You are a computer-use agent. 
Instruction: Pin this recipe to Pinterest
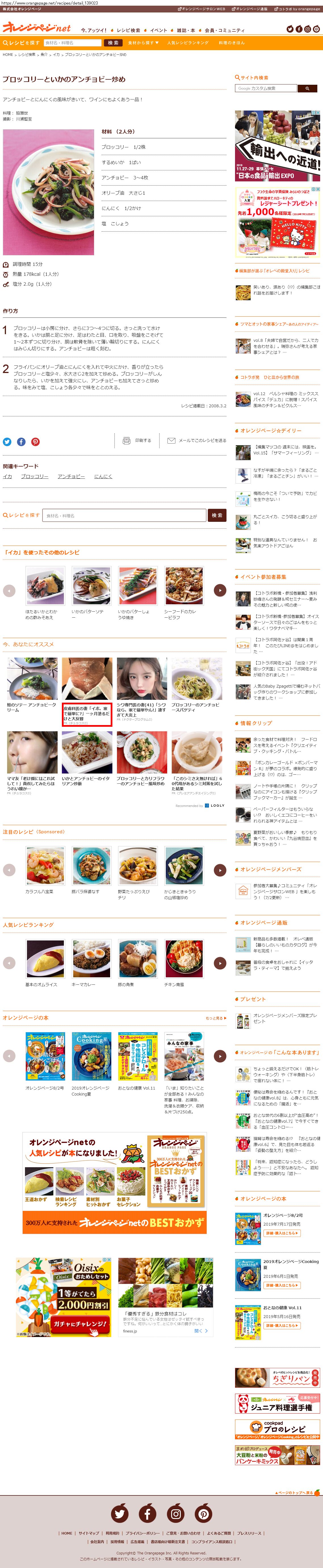tap(35, 441)
